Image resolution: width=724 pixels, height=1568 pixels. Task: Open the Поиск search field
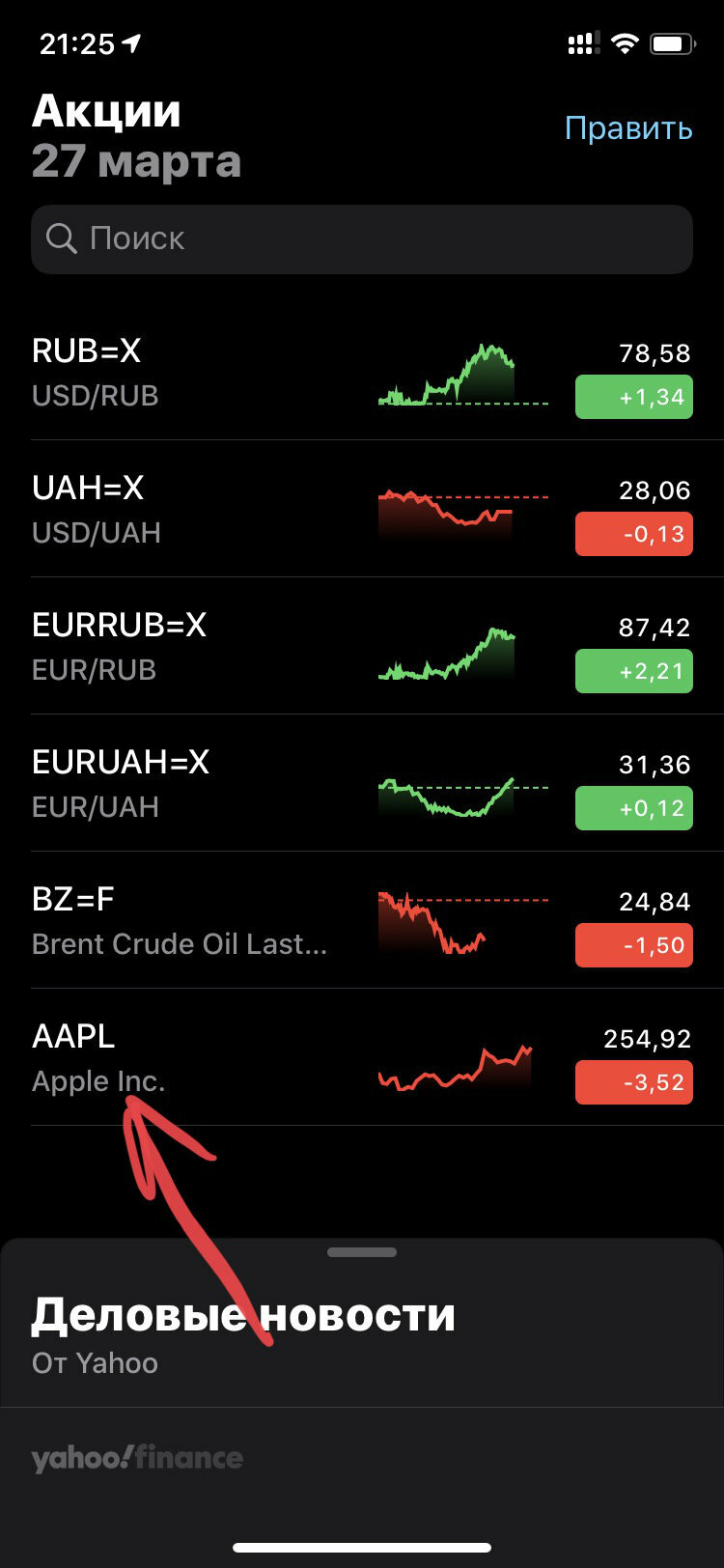362,238
